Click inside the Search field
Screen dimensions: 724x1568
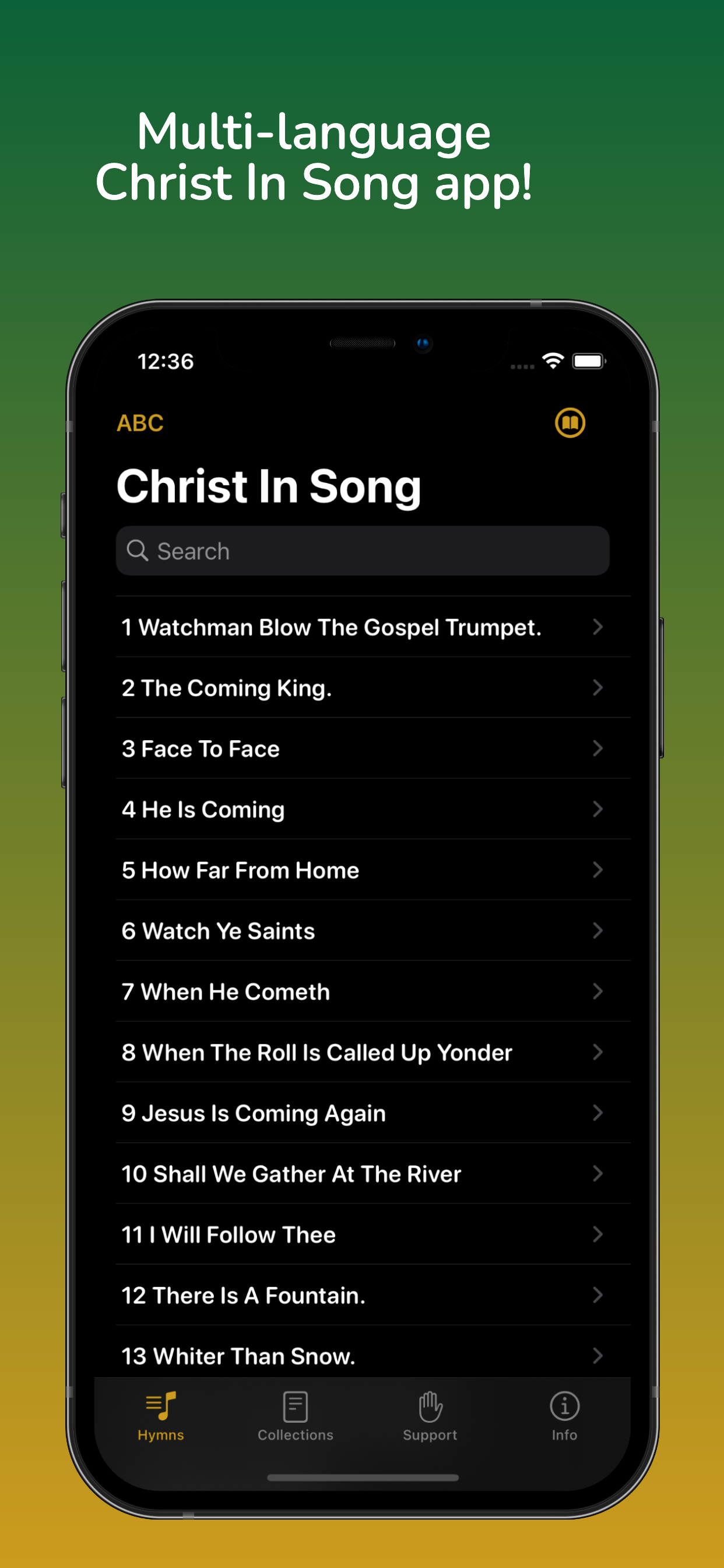[362, 551]
